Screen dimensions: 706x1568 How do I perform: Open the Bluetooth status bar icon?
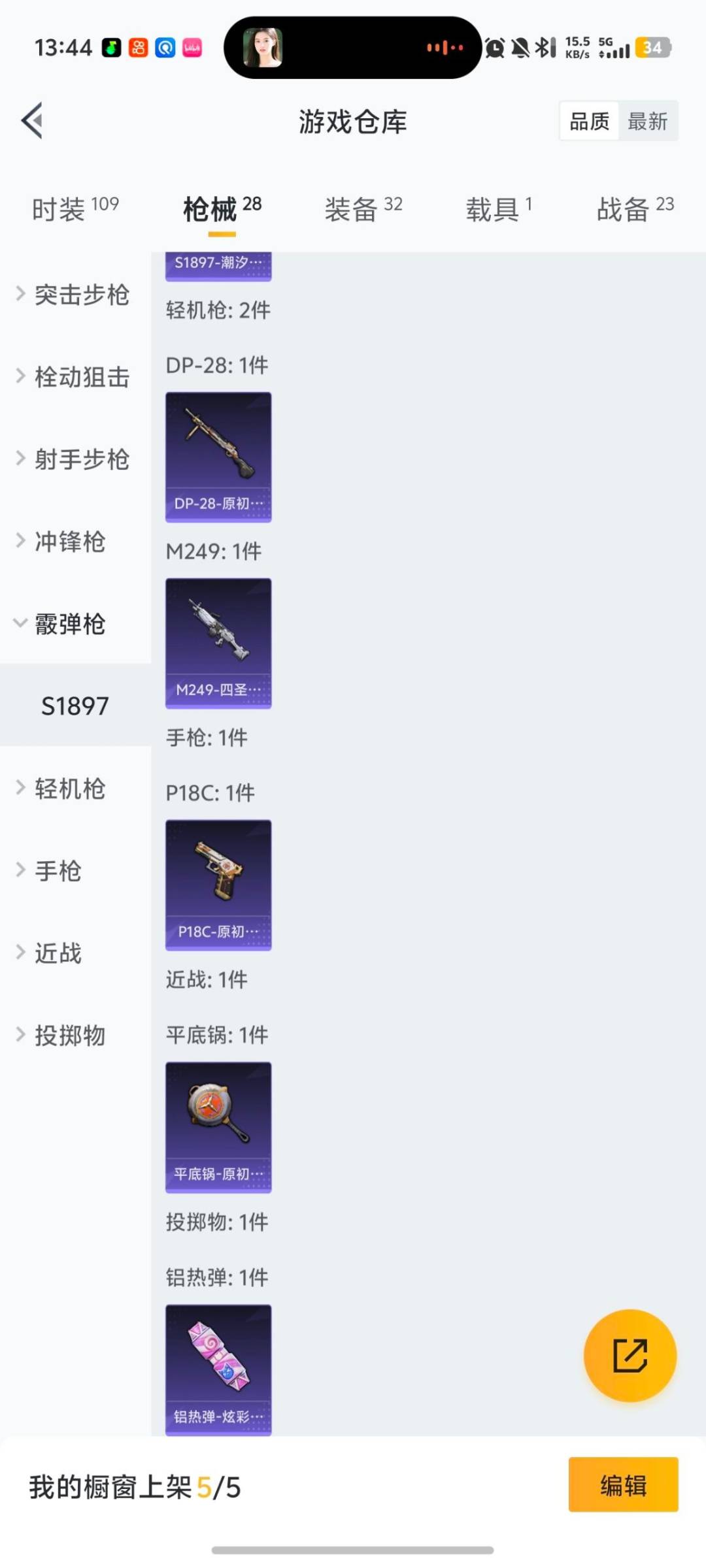pyautogui.click(x=544, y=47)
